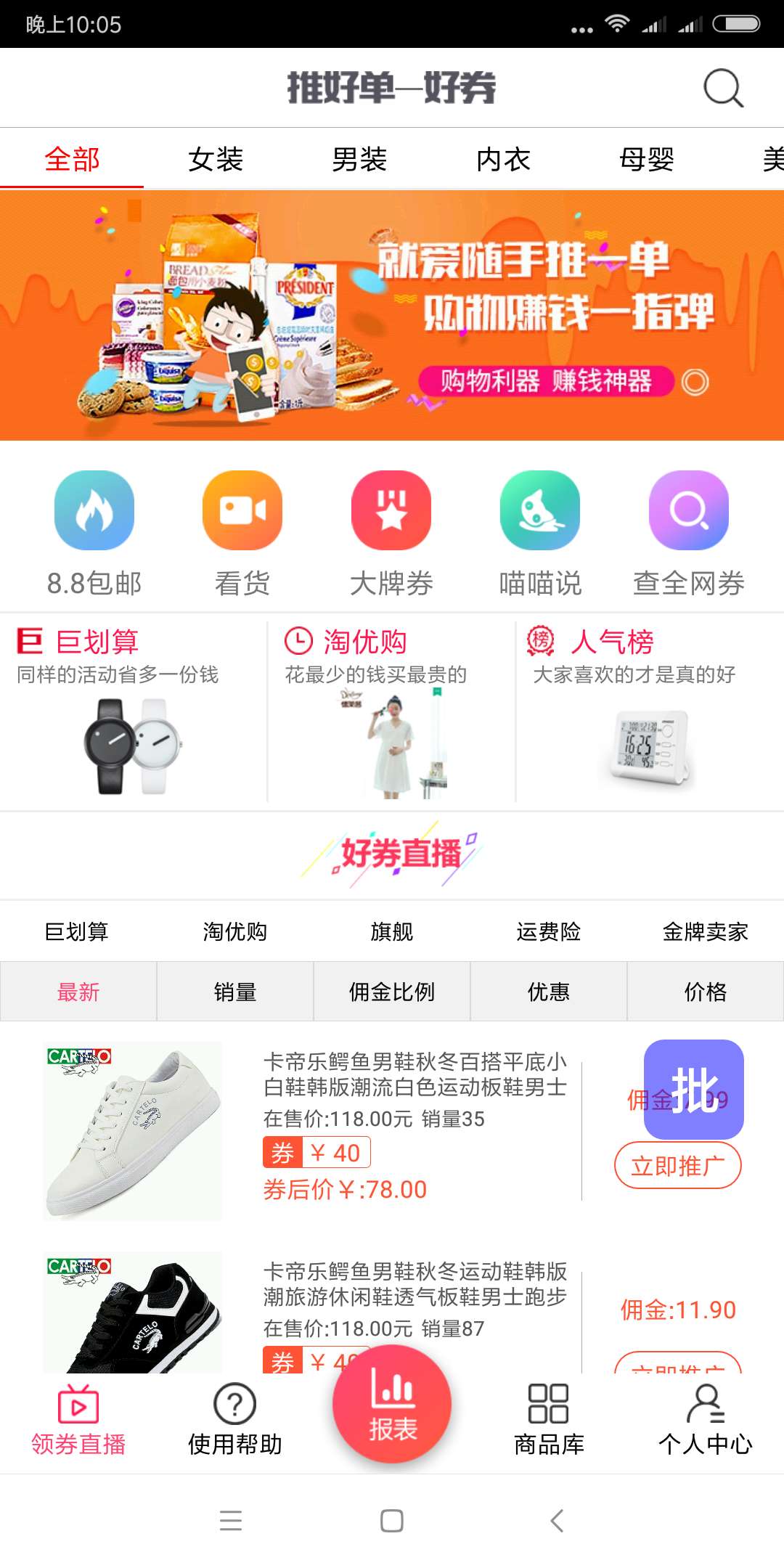The width and height of the screenshot is (784, 1568).
Task: Tap 立即推广 for the white shoes
Action: tap(678, 1166)
